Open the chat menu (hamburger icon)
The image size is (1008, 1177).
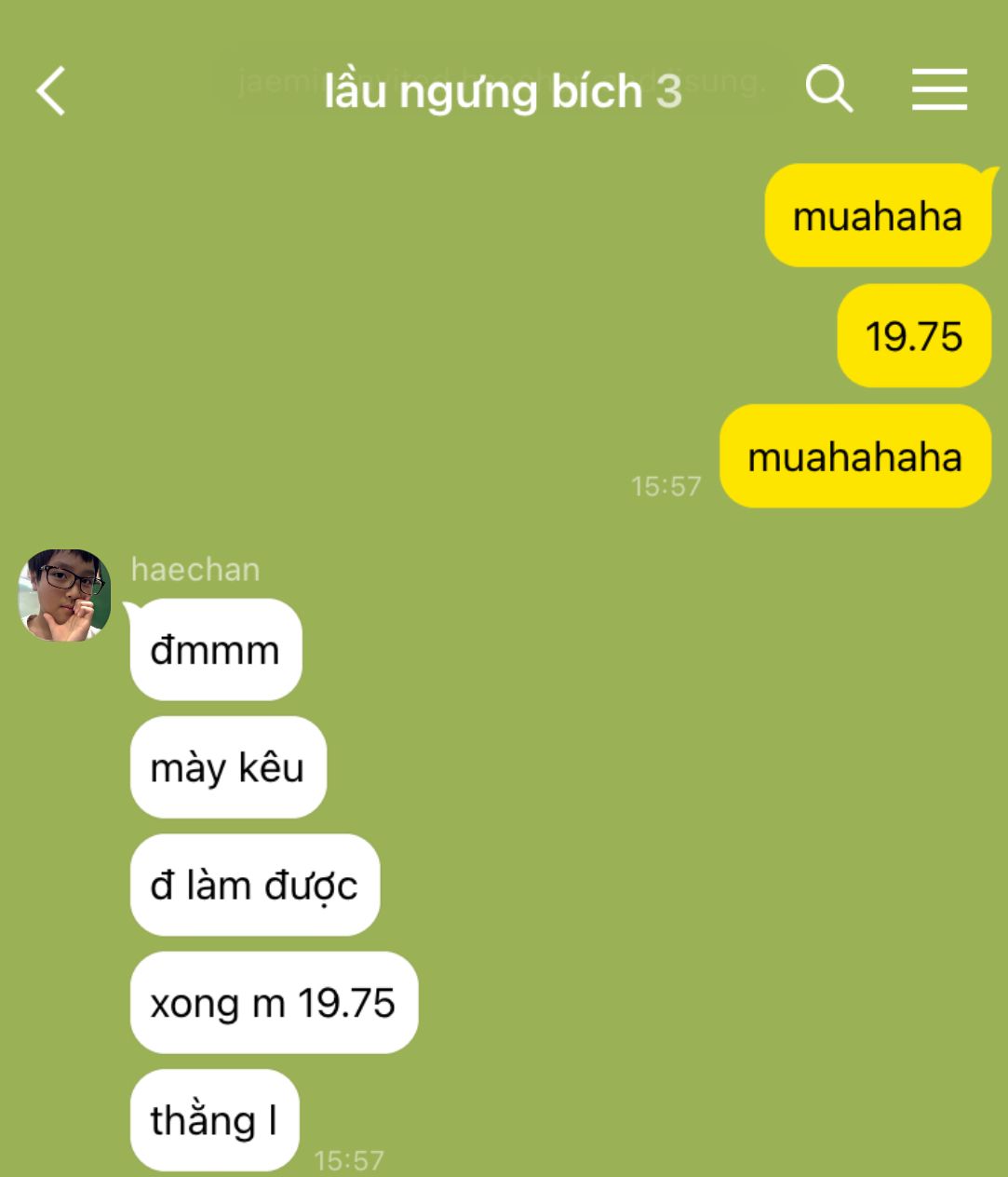pyautogui.click(x=939, y=89)
